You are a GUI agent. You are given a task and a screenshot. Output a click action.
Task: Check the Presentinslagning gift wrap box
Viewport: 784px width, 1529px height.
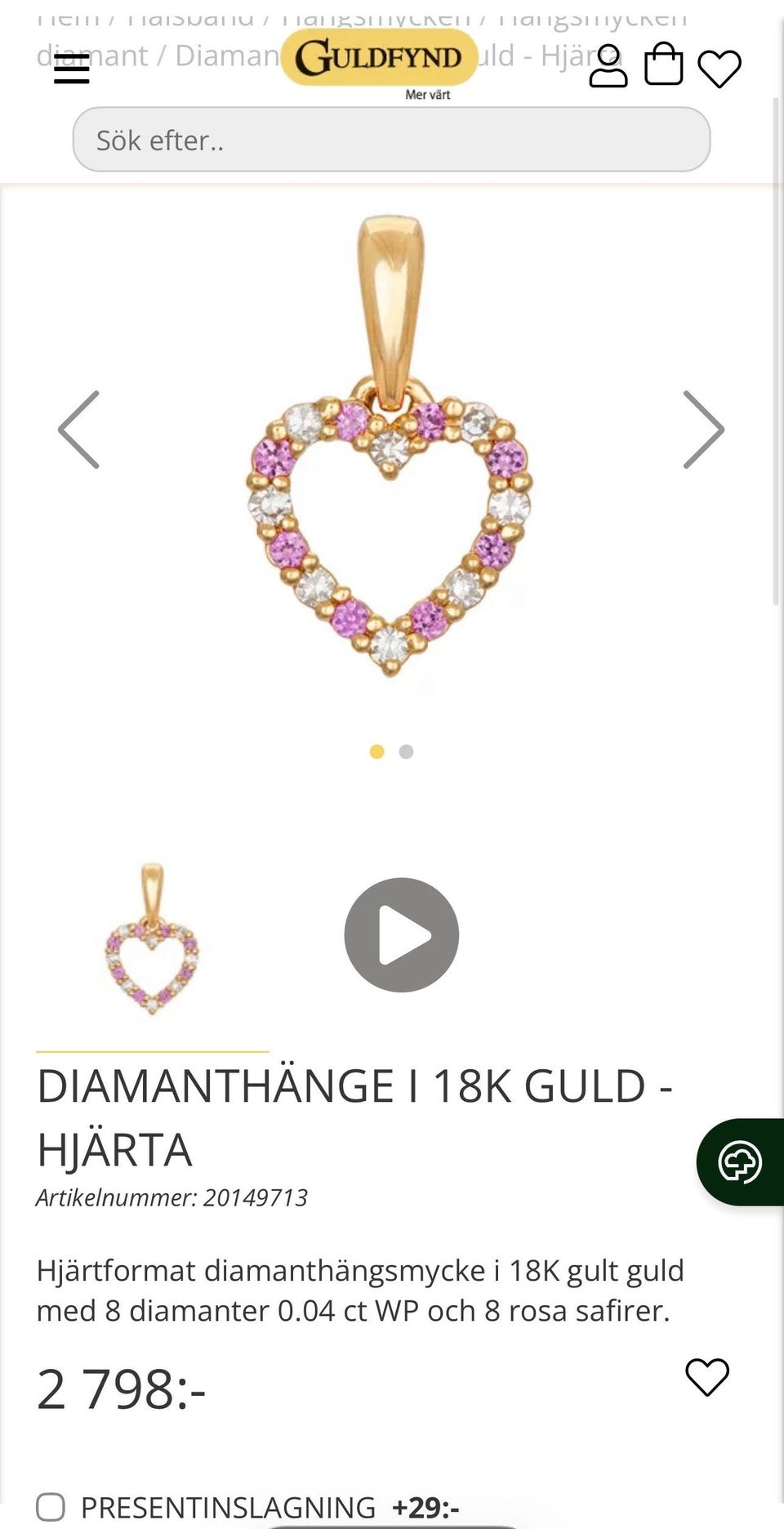51,1507
